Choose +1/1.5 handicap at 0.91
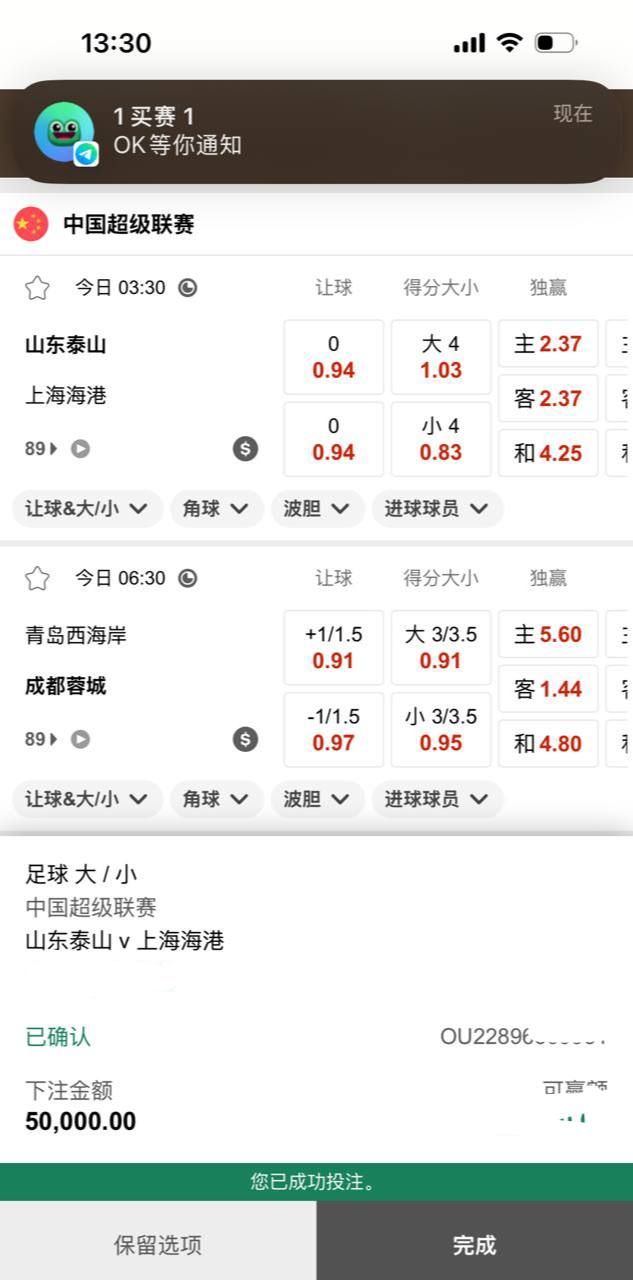Screen dimensions: 633x1280 pyautogui.click(x=333, y=647)
